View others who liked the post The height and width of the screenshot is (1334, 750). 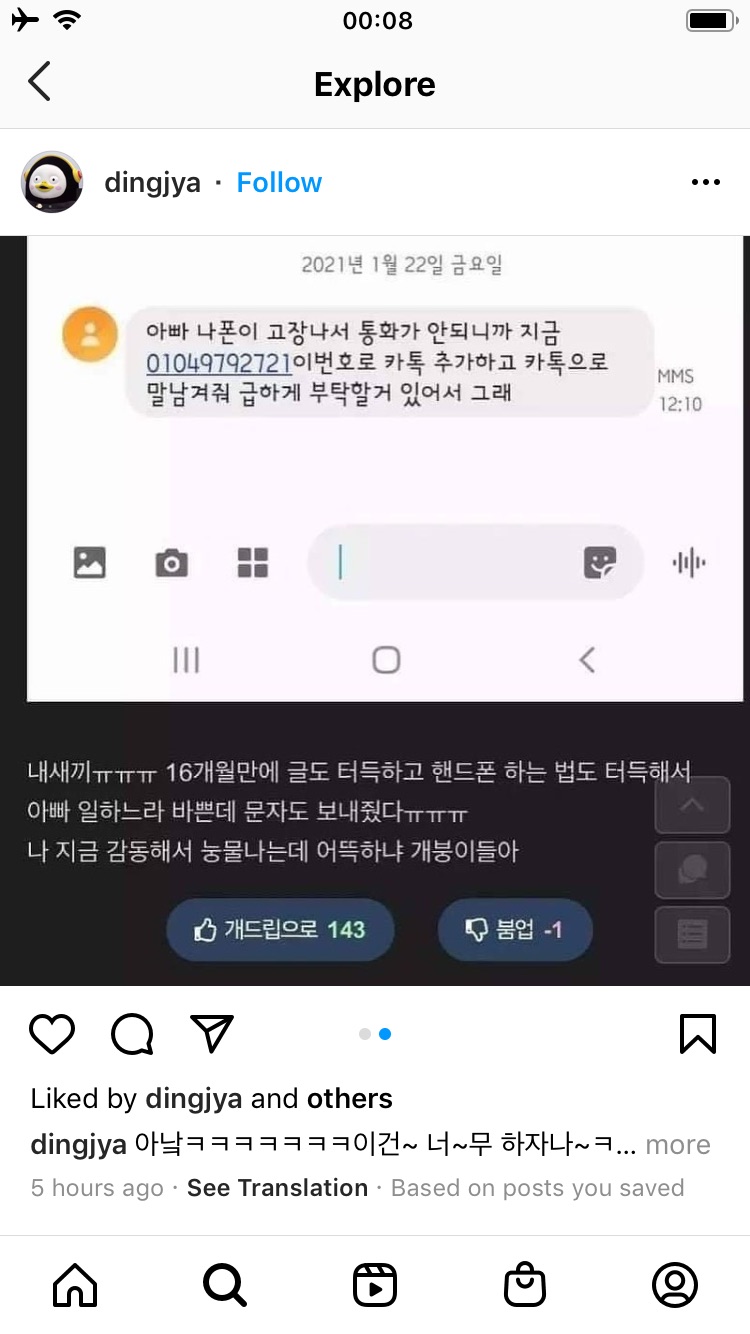click(349, 1098)
